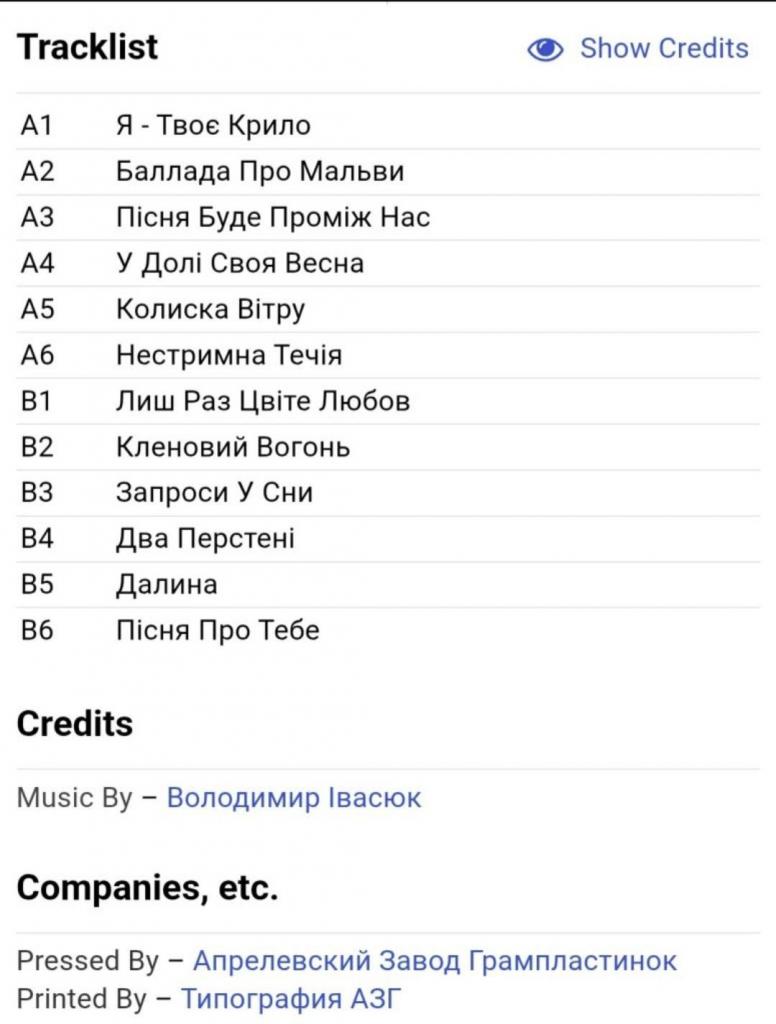Open Типография АЗГ company link
This screenshot has height=1024, width=776.
click(292, 997)
